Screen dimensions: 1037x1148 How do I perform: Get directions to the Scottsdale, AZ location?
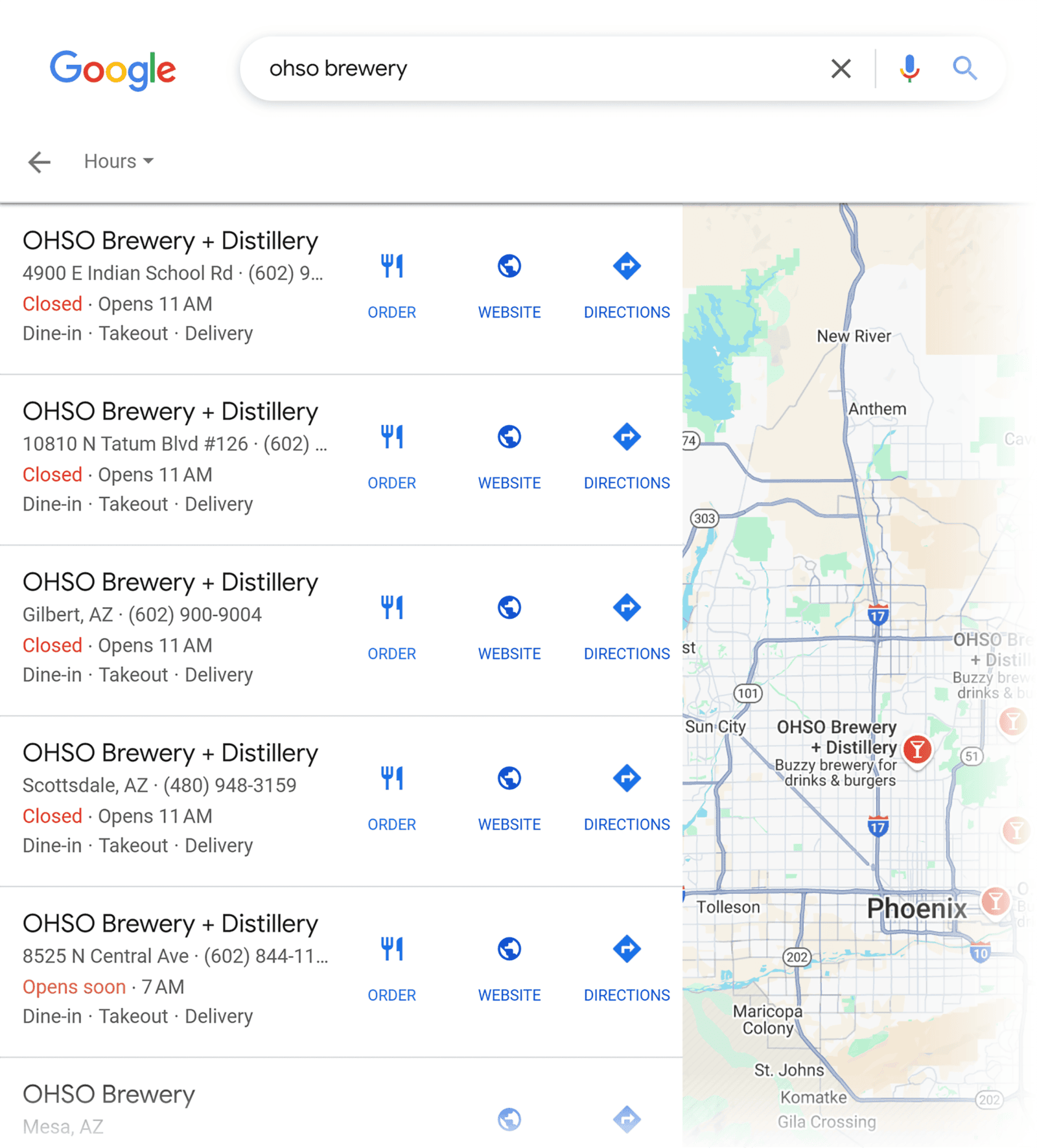pos(627,795)
